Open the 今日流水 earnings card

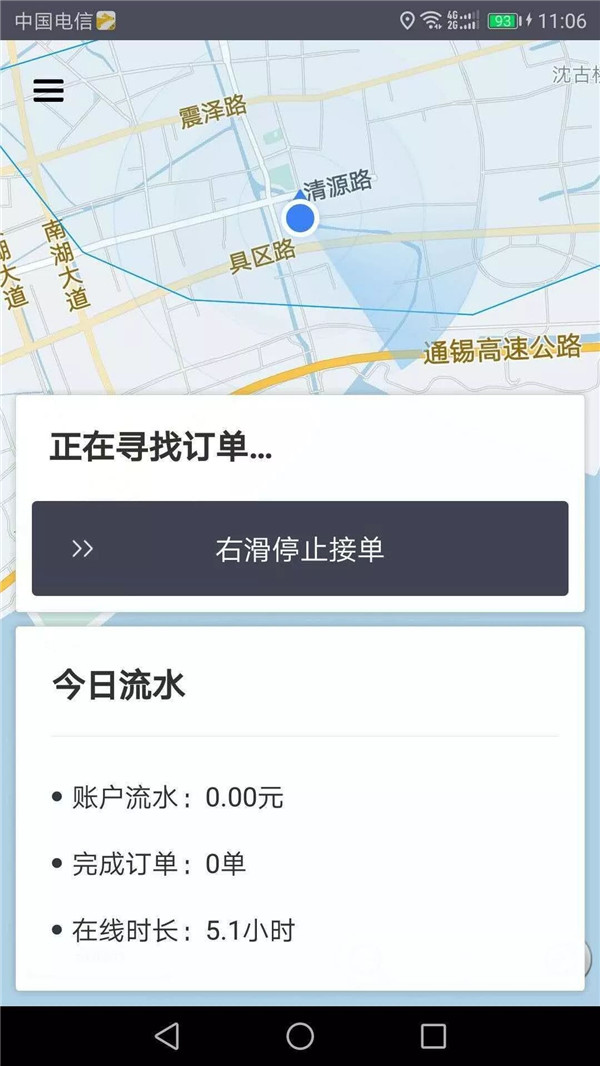point(300,686)
